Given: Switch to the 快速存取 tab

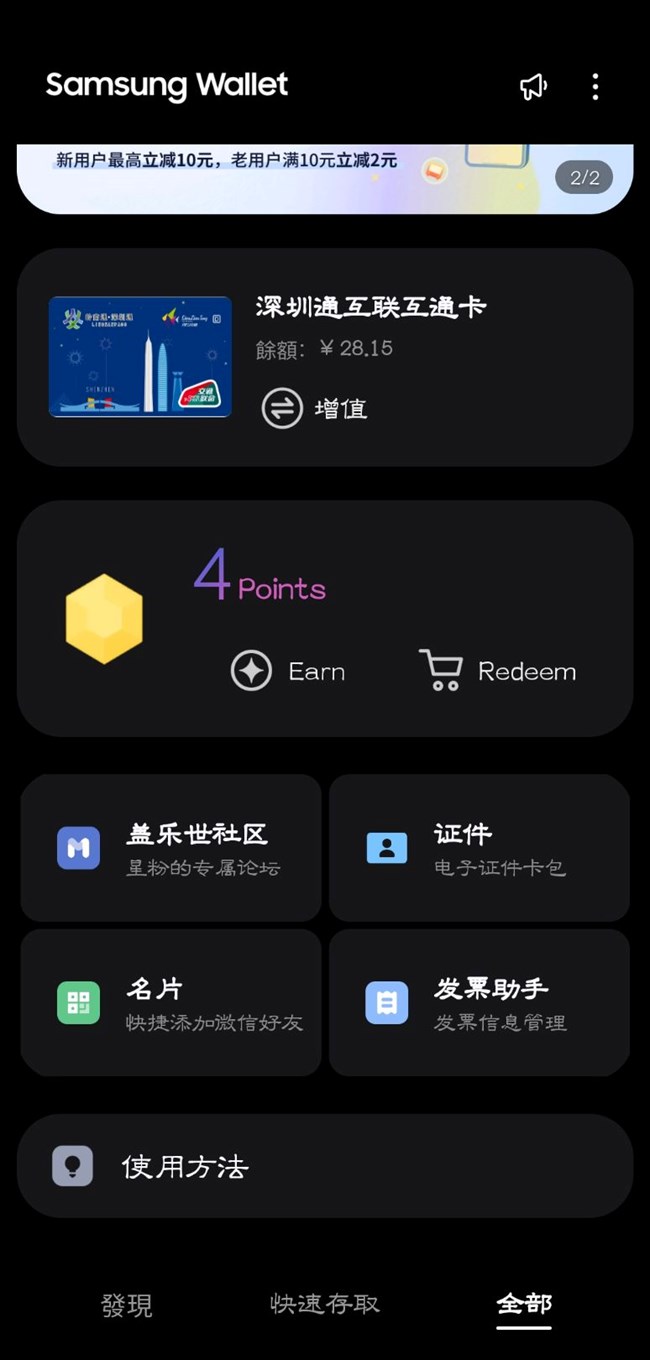Looking at the screenshot, I should [x=325, y=1305].
